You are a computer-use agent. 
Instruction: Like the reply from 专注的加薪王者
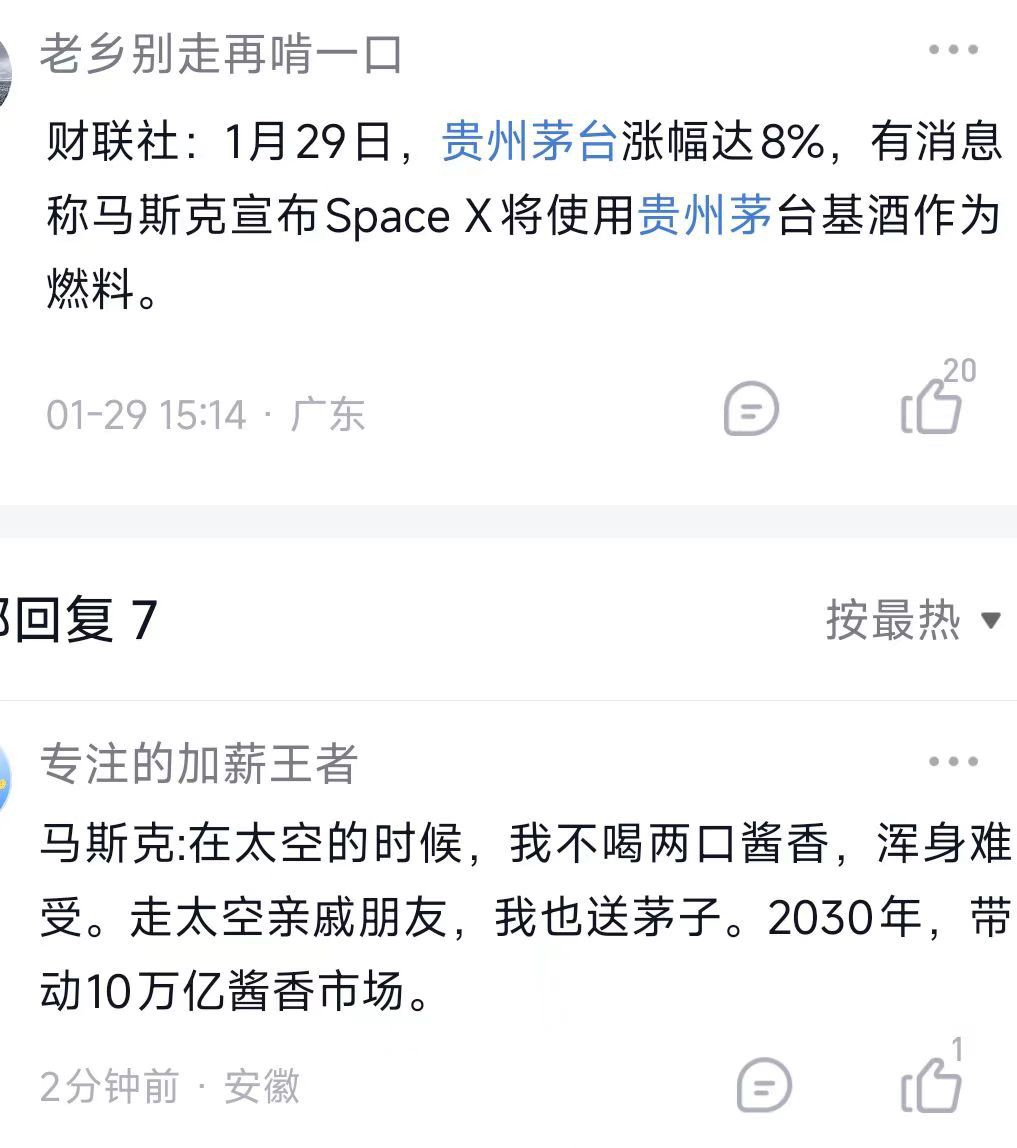click(931, 1084)
